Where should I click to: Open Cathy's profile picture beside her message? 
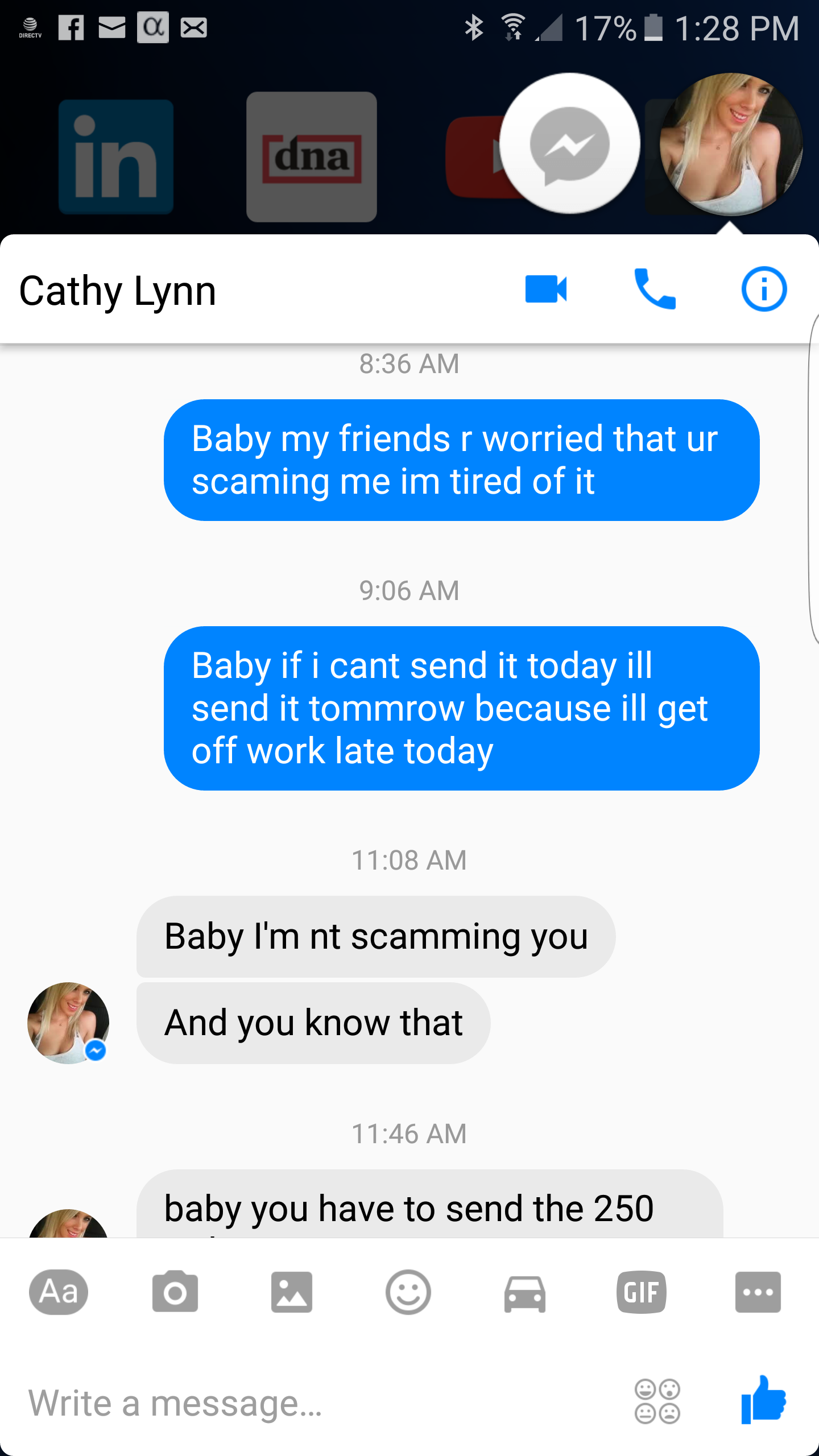[x=68, y=1023]
